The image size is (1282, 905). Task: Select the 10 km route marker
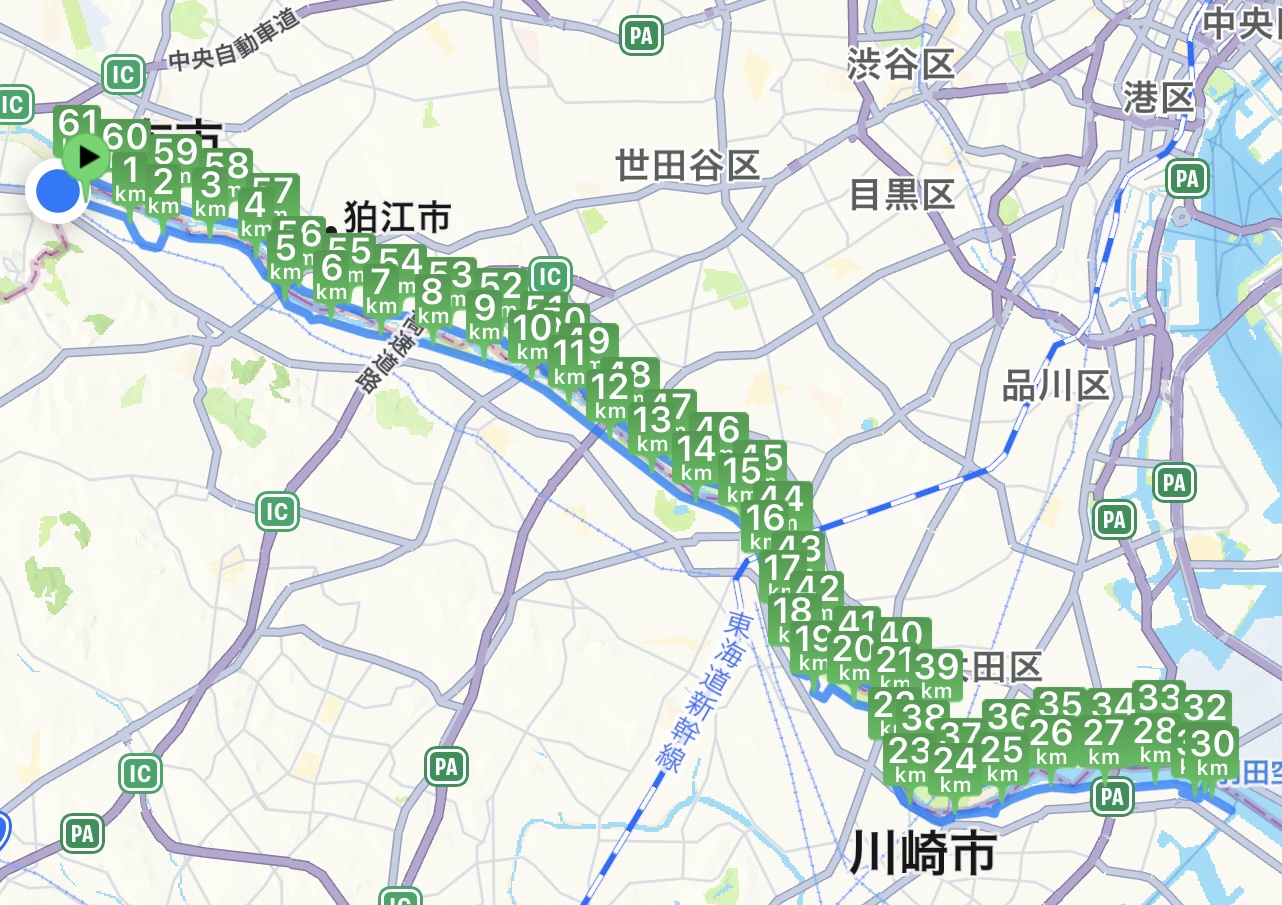tap(532, 334)
